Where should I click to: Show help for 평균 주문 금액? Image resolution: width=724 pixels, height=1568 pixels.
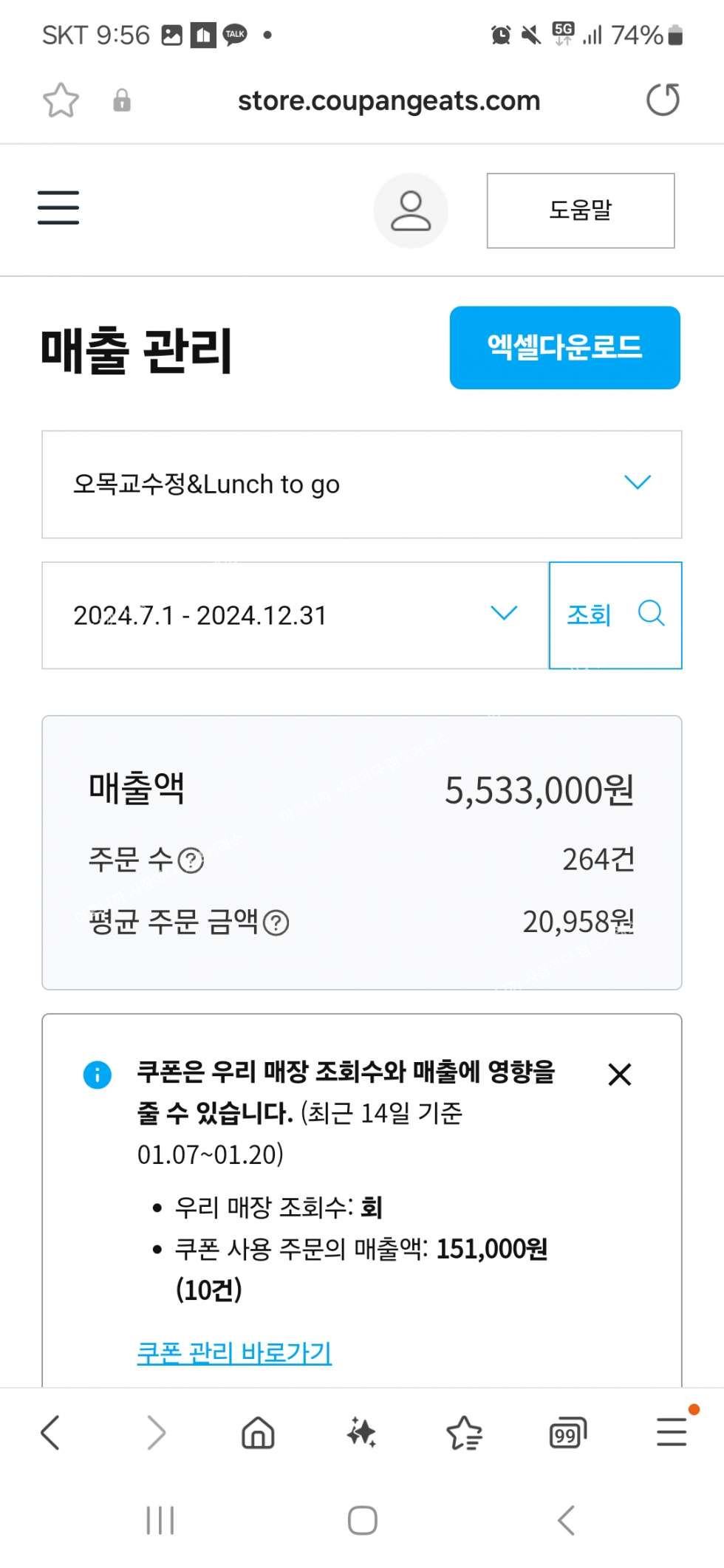click(x=276, y=922)
